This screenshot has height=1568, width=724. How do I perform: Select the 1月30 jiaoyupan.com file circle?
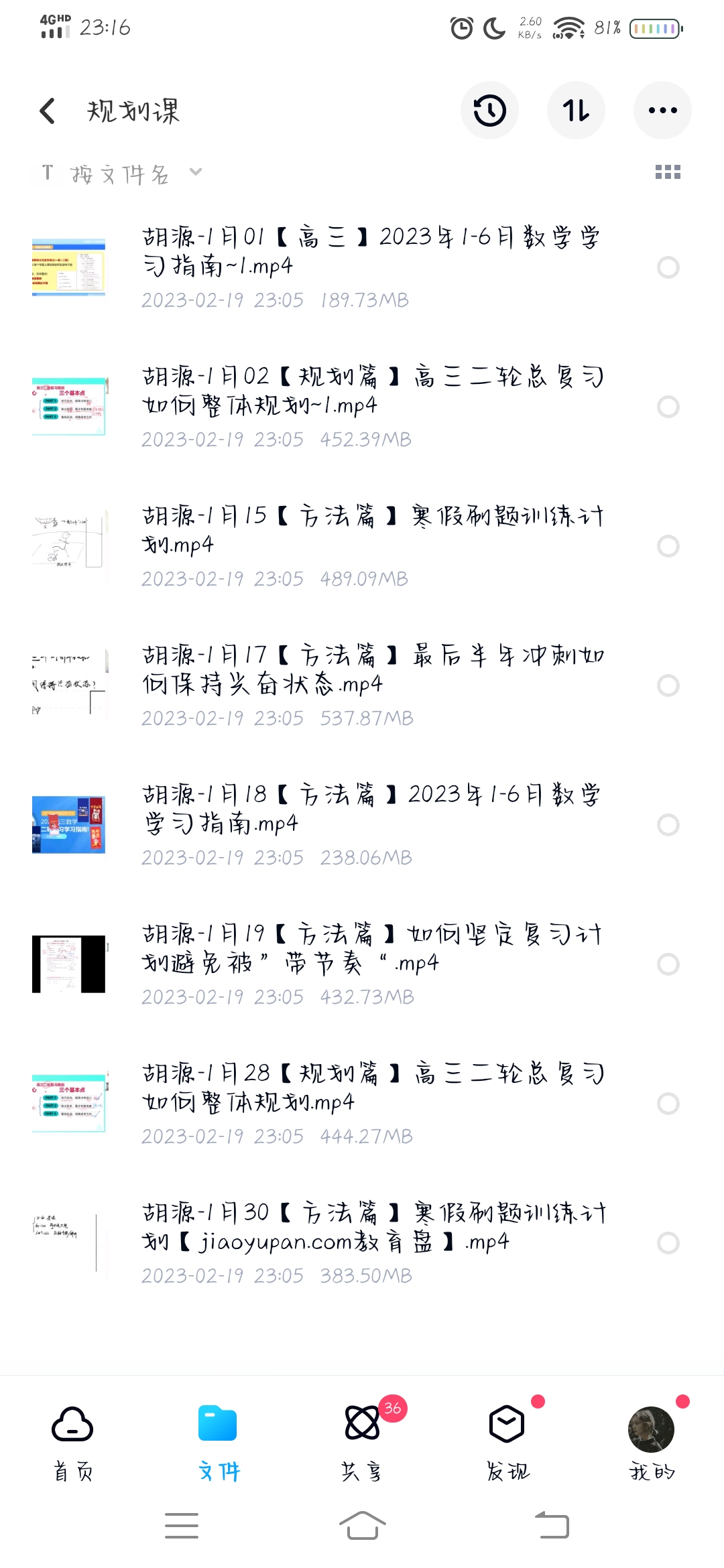point(668,1243)
